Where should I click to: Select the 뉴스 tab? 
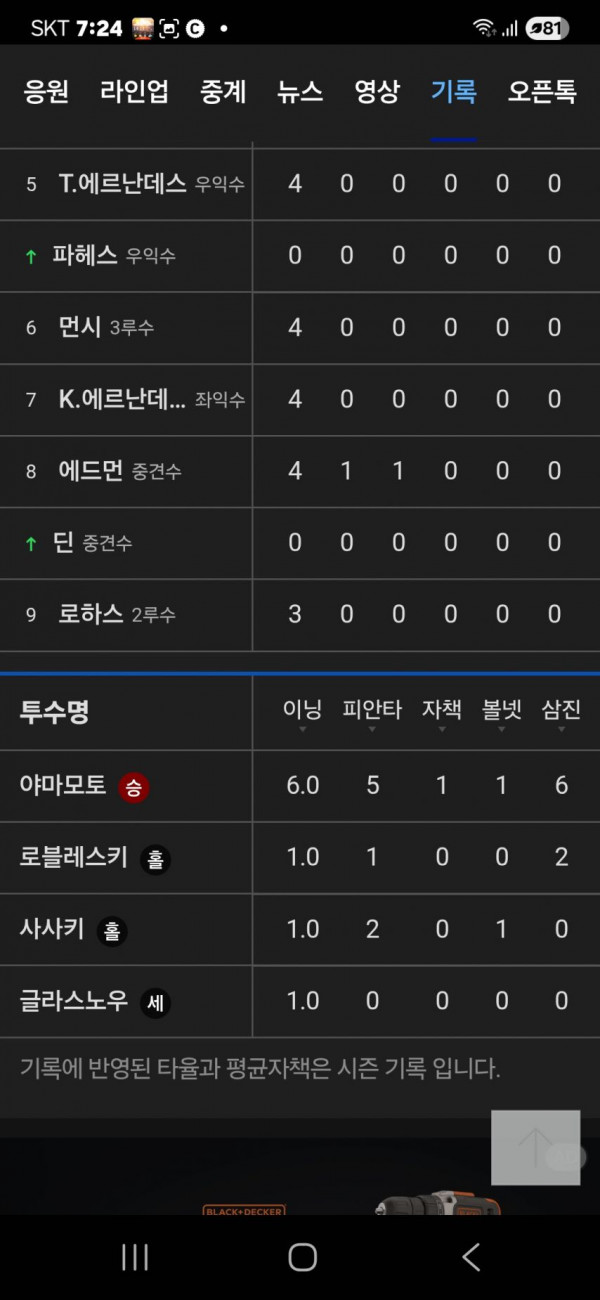tap(300, 93)
